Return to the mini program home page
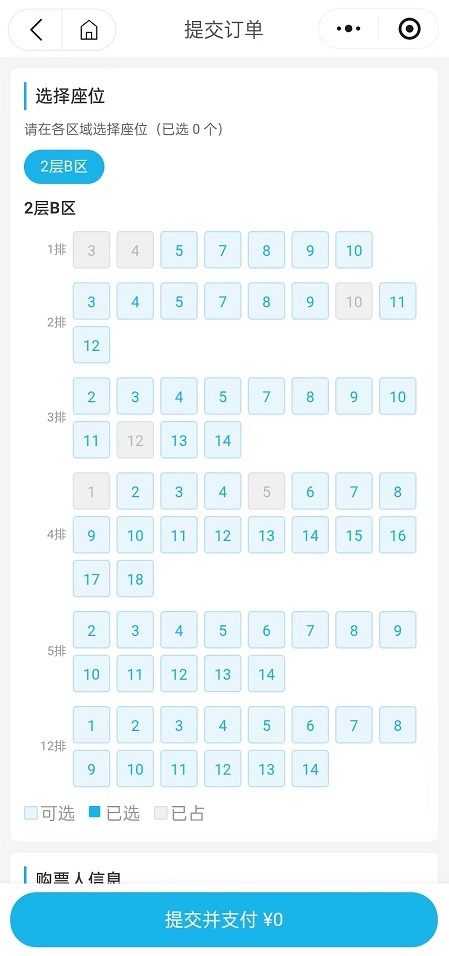 (89, 29)
